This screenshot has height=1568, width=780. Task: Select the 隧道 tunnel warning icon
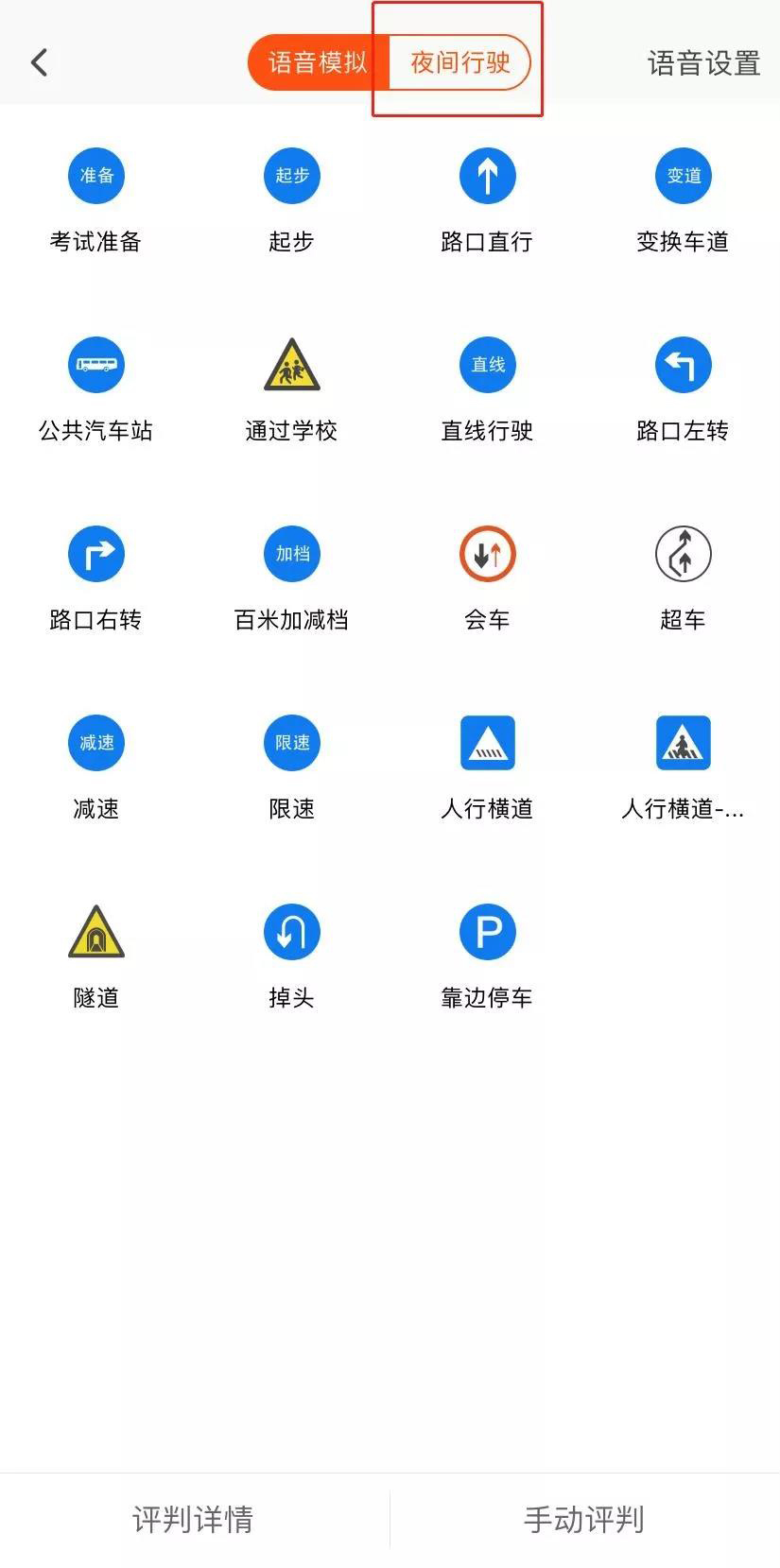(95, 931)
